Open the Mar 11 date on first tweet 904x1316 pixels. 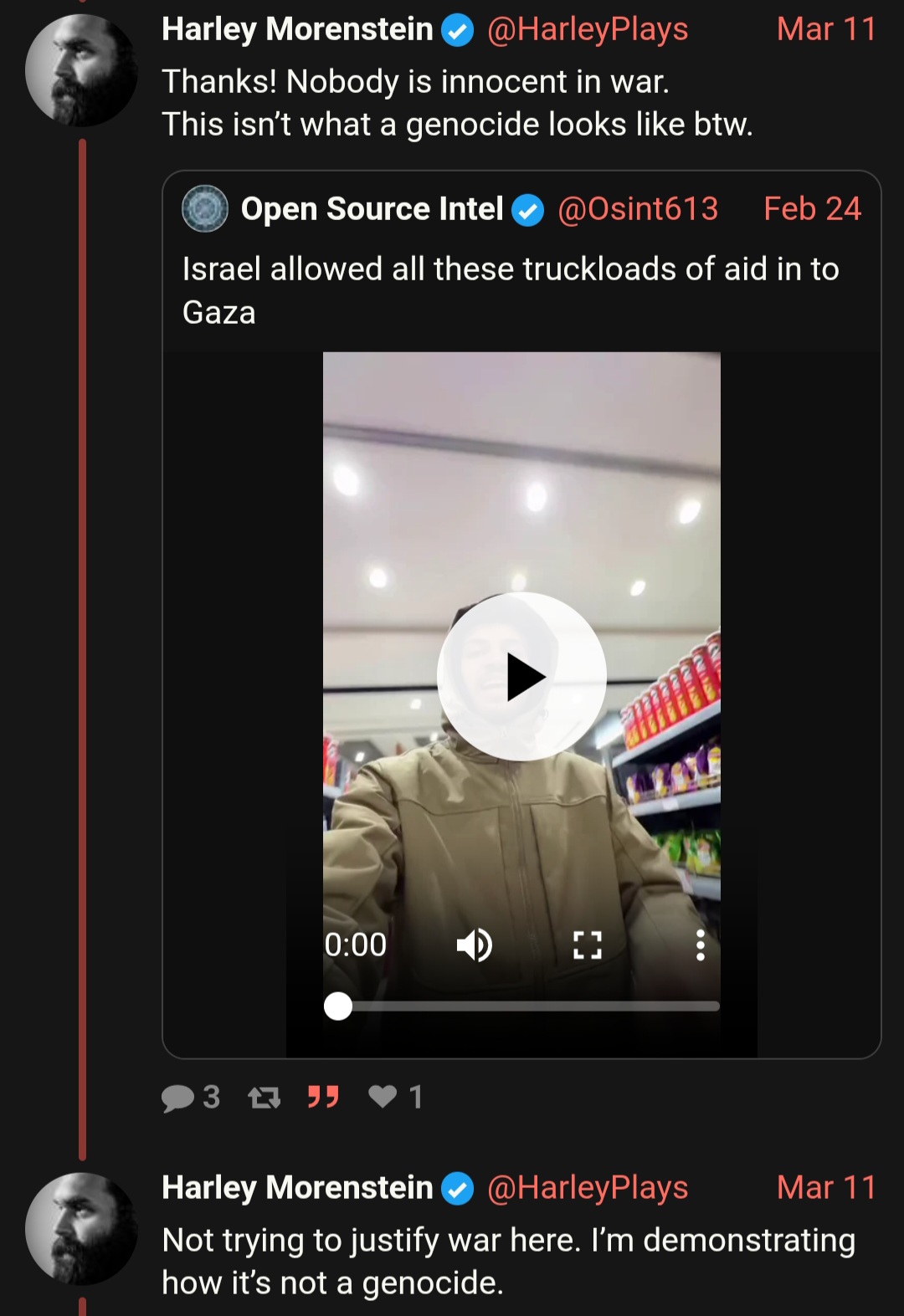pyautogui.click(x=825, y=30)
